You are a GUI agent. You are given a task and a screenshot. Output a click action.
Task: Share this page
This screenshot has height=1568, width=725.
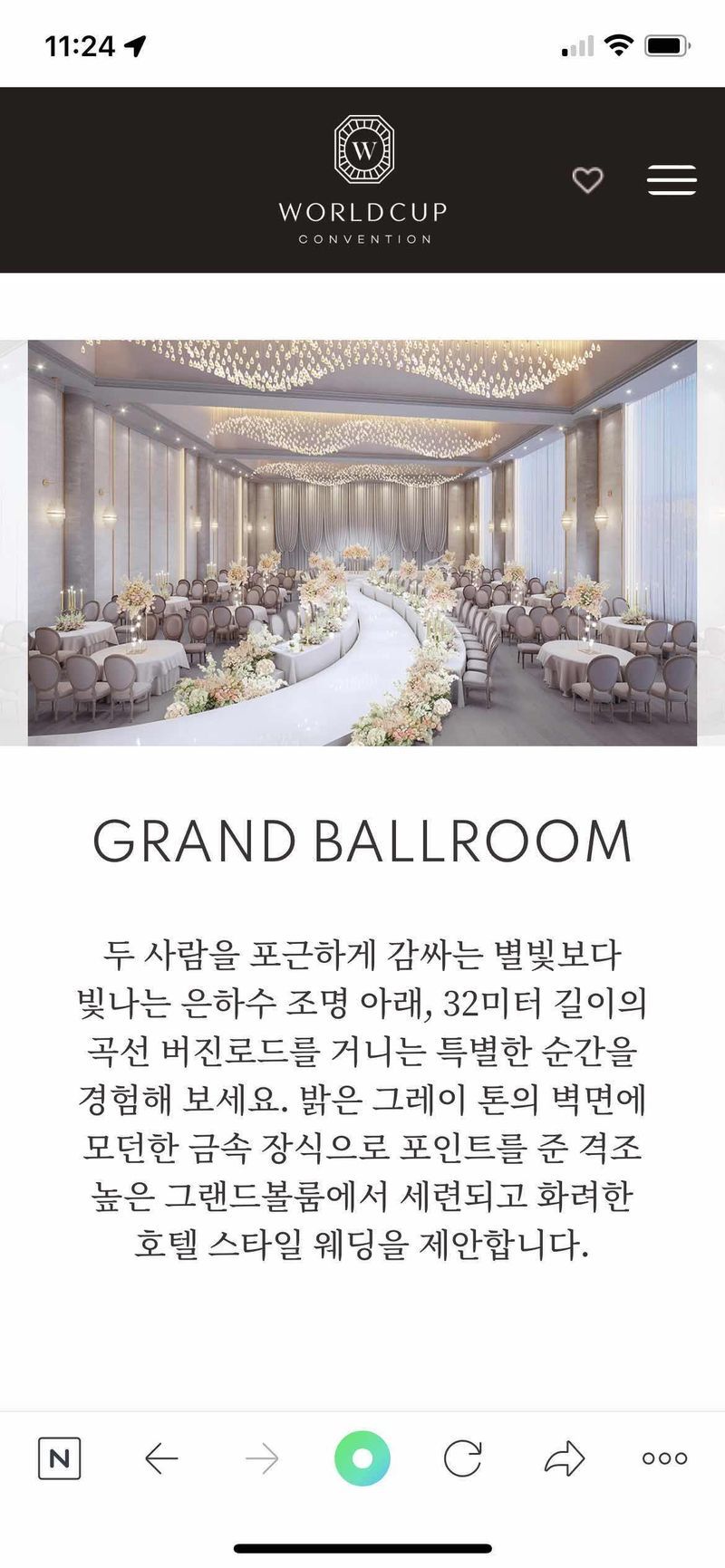(x=565, y=1458)
